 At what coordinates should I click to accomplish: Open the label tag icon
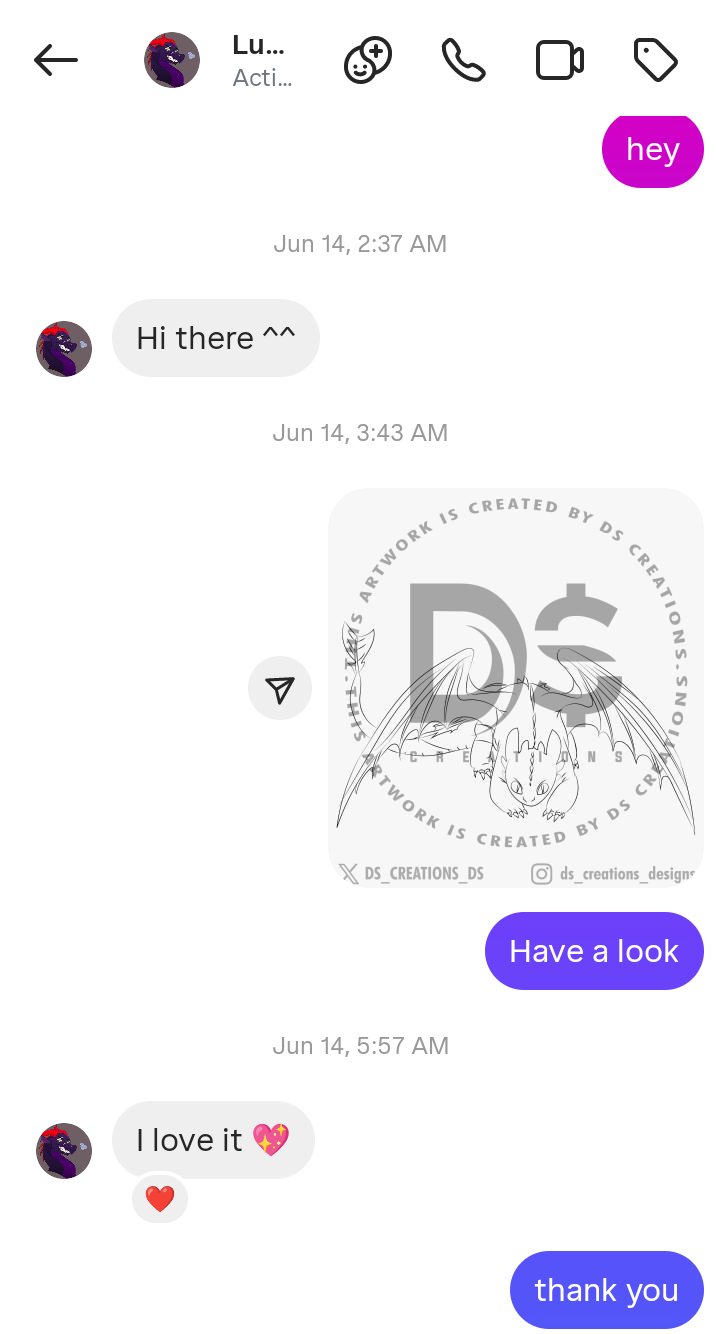coord(656,60)
